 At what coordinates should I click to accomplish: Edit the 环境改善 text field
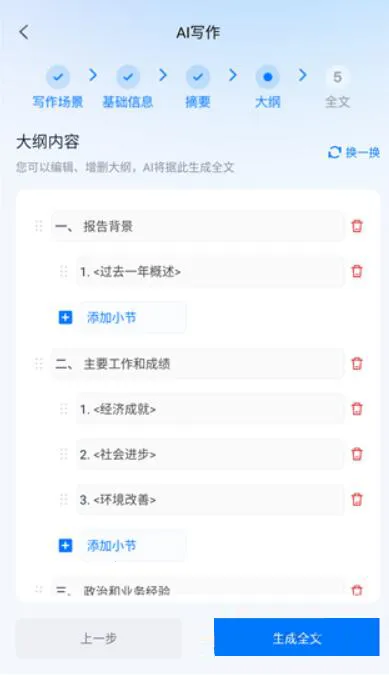coord(210,499)
